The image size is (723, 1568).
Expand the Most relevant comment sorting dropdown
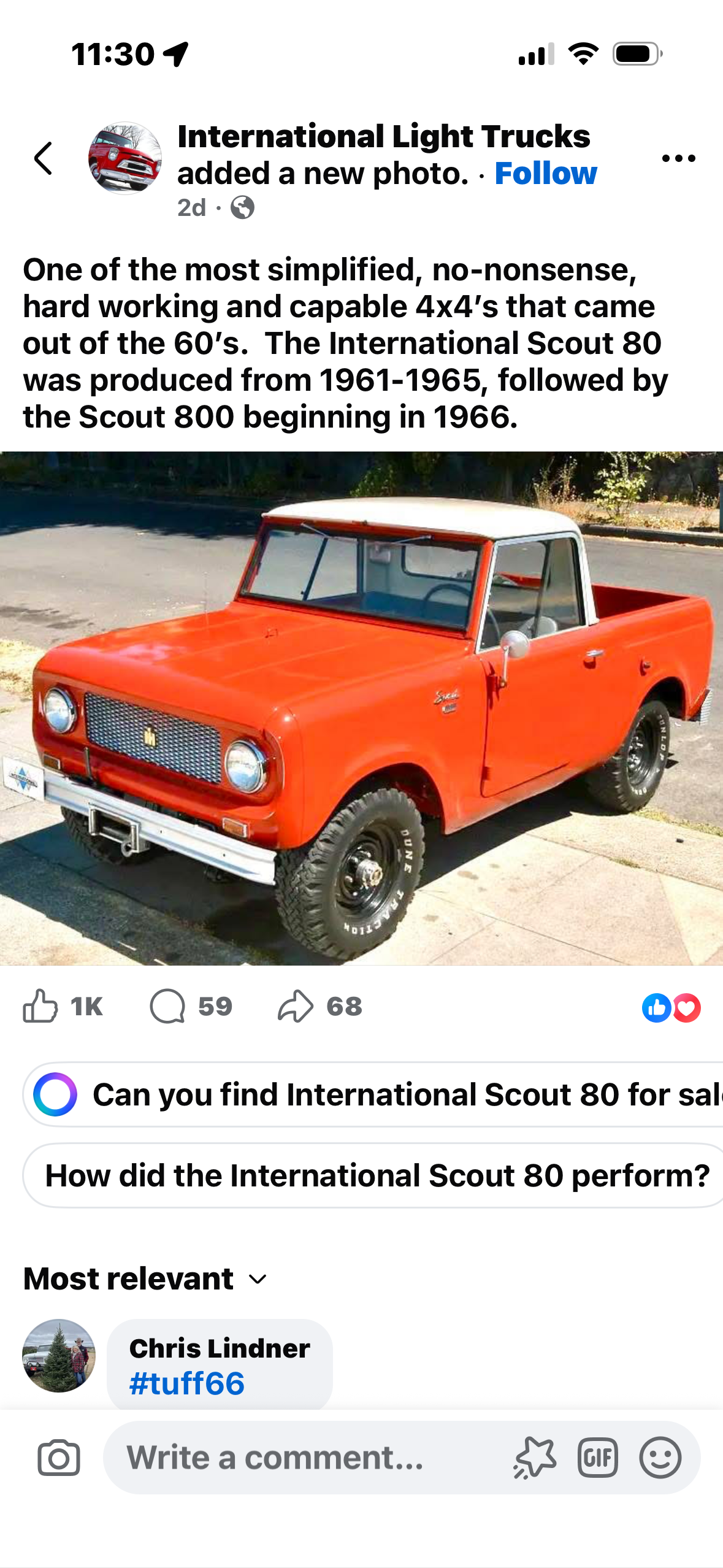pos(146,1279)
